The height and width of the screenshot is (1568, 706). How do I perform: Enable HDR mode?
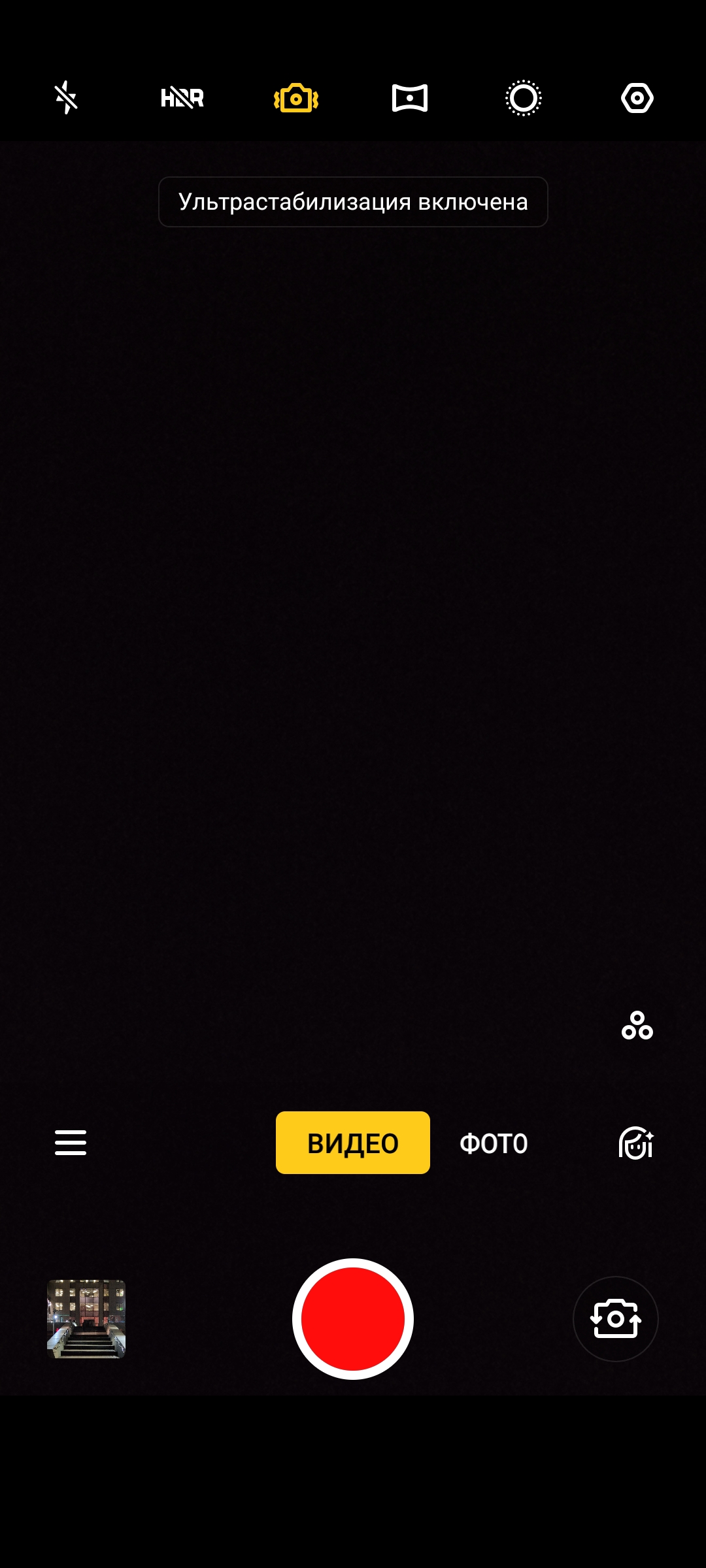182,98
